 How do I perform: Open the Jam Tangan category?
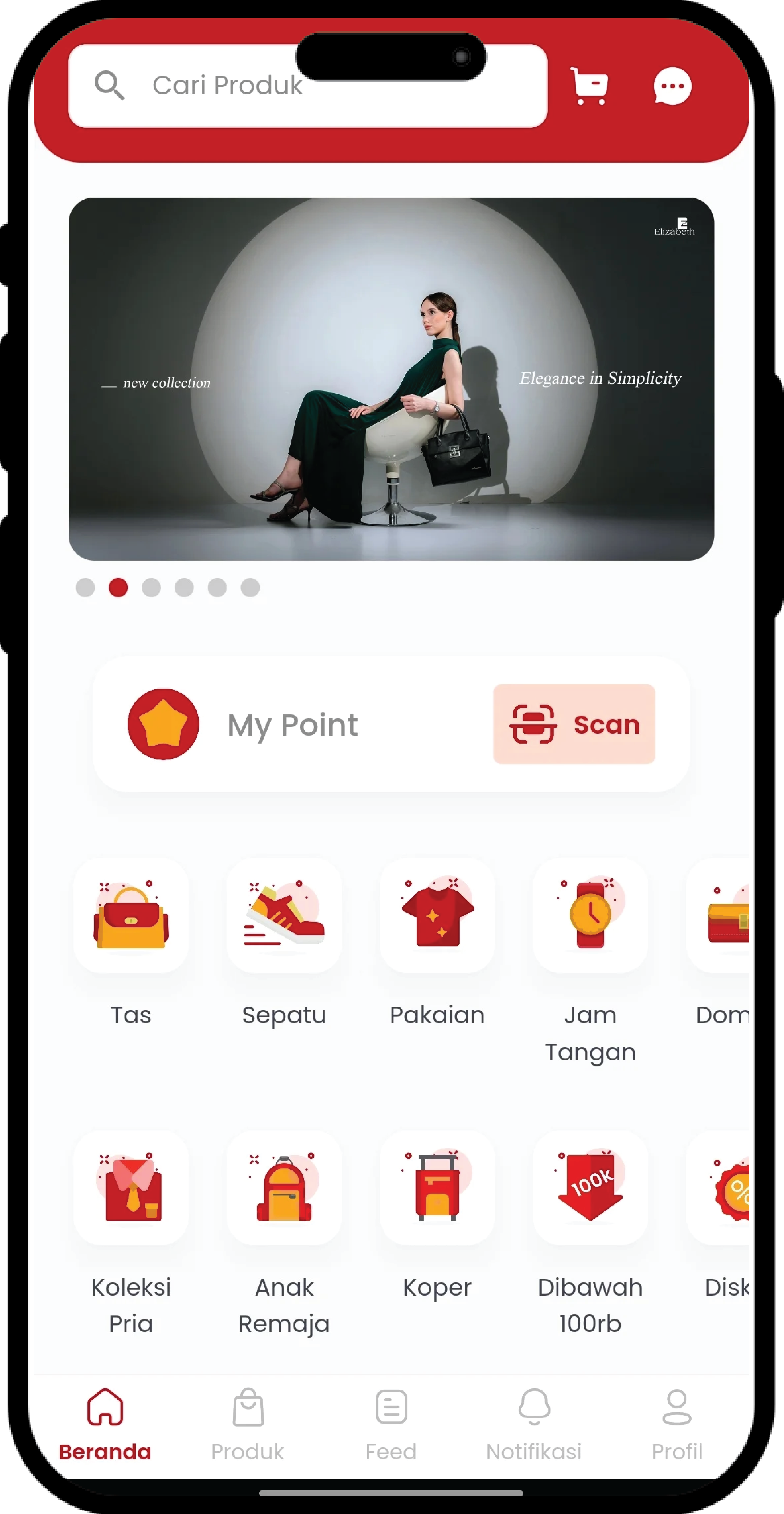tap(590, 915)
